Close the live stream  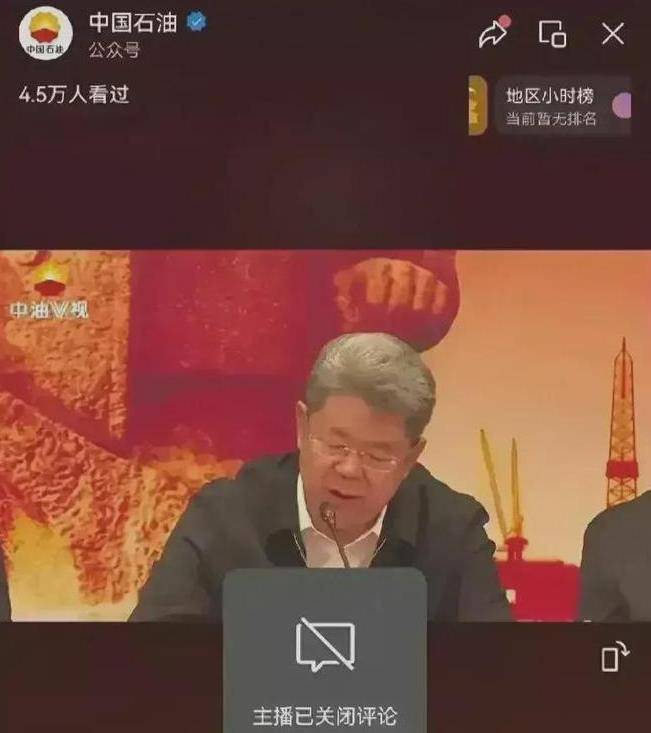point(613,33)
